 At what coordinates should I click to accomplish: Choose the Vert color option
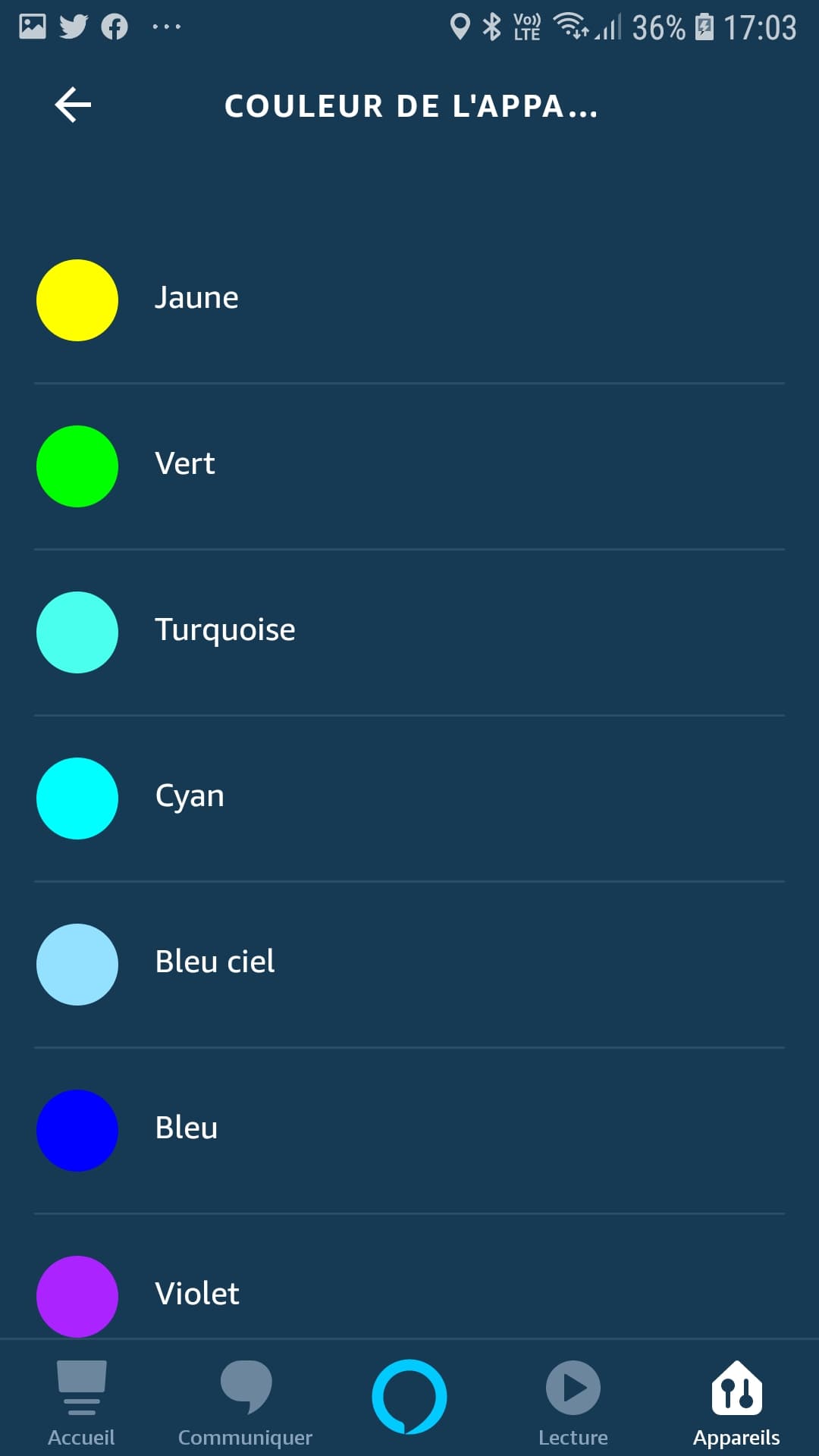coord(409,466)
